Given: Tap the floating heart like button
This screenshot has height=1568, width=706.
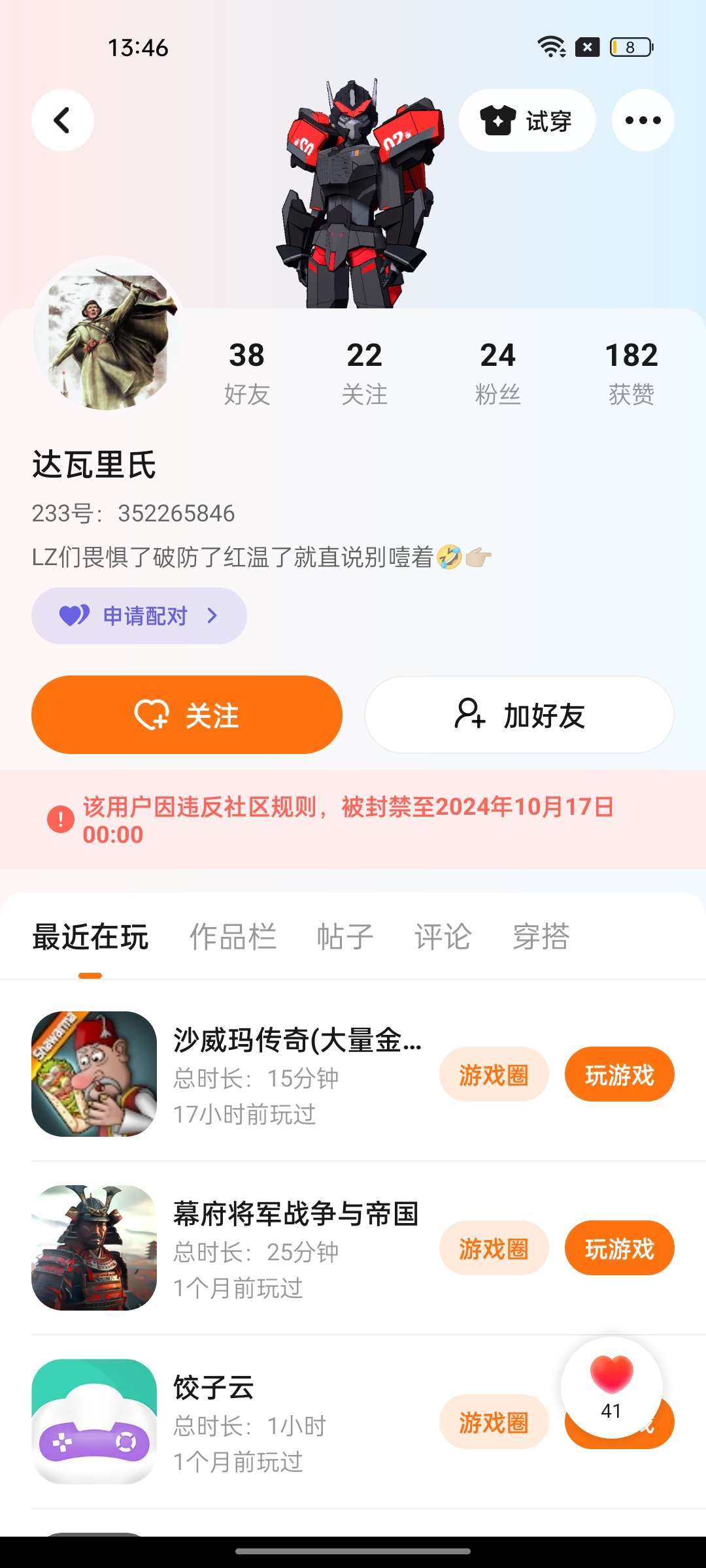Looking at the screenshot, I should click(611, 1385).
